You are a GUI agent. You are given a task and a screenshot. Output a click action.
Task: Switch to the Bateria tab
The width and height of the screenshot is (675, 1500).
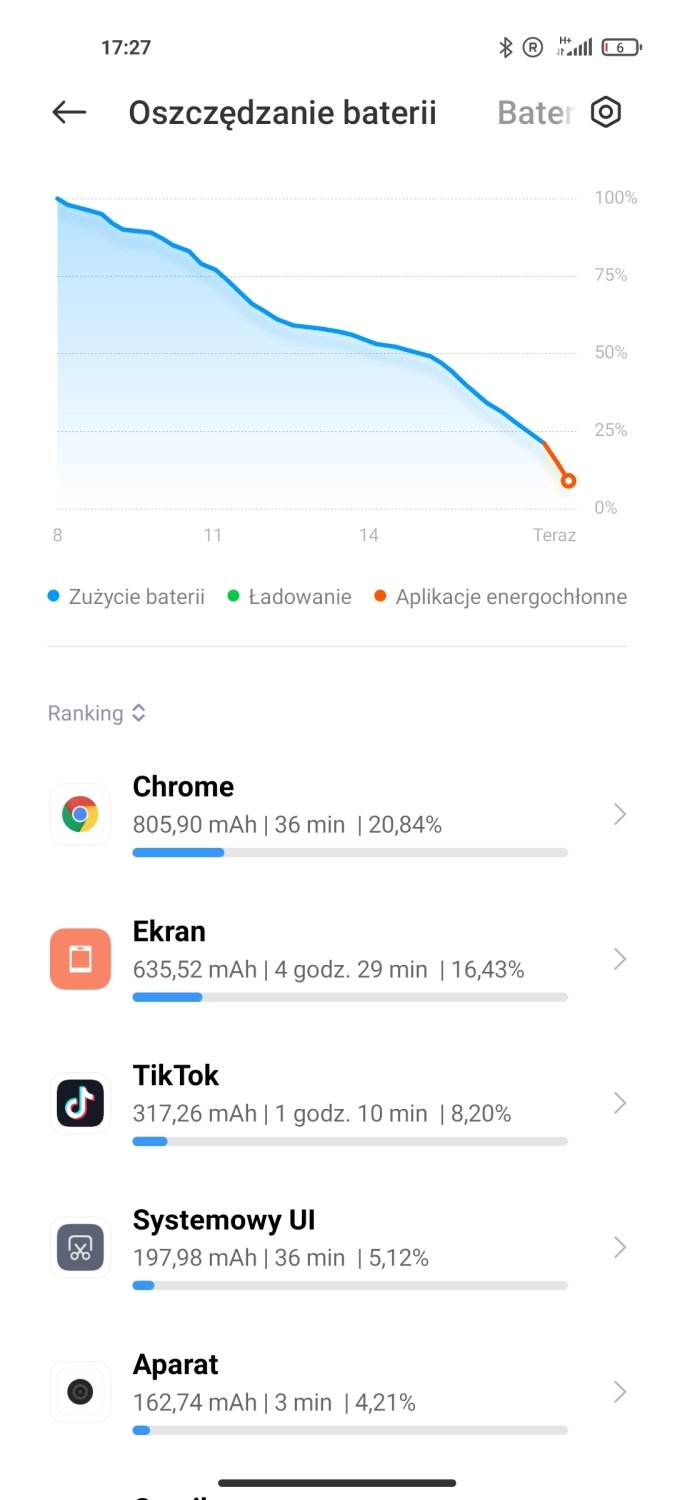[x=535, y=113]
